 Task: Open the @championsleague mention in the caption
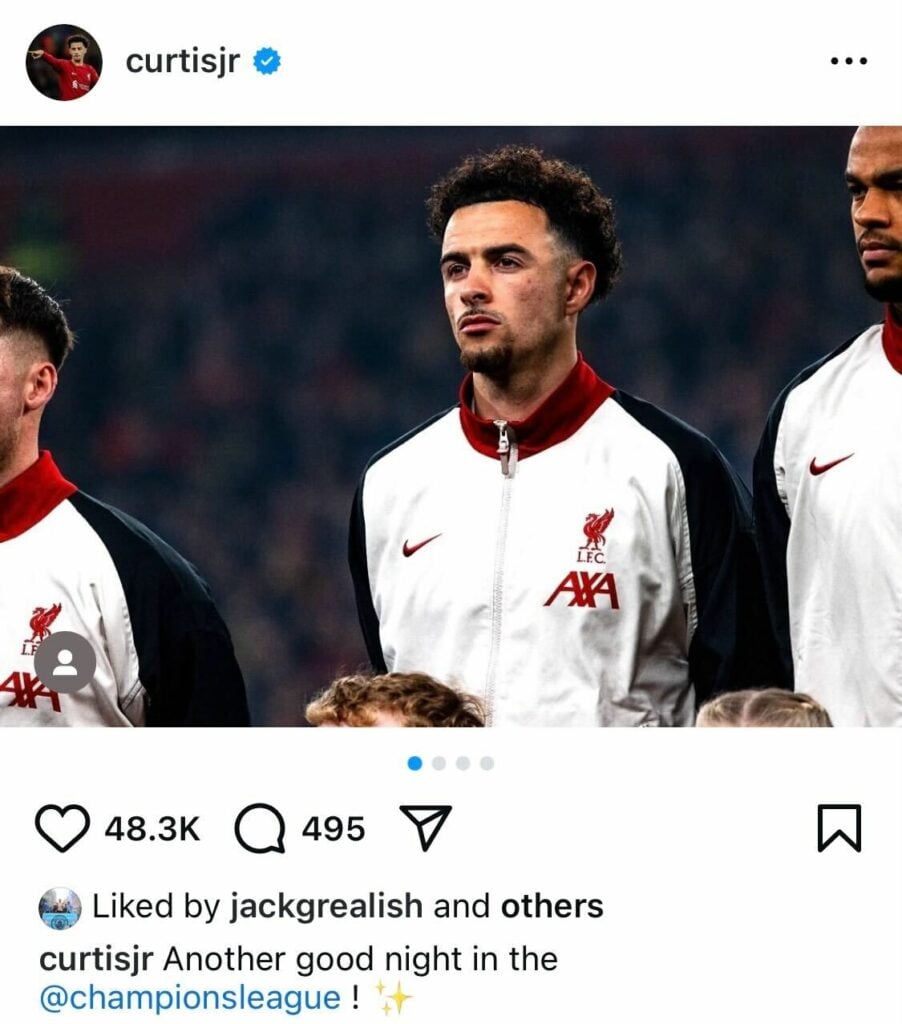[x=189, y=997]
